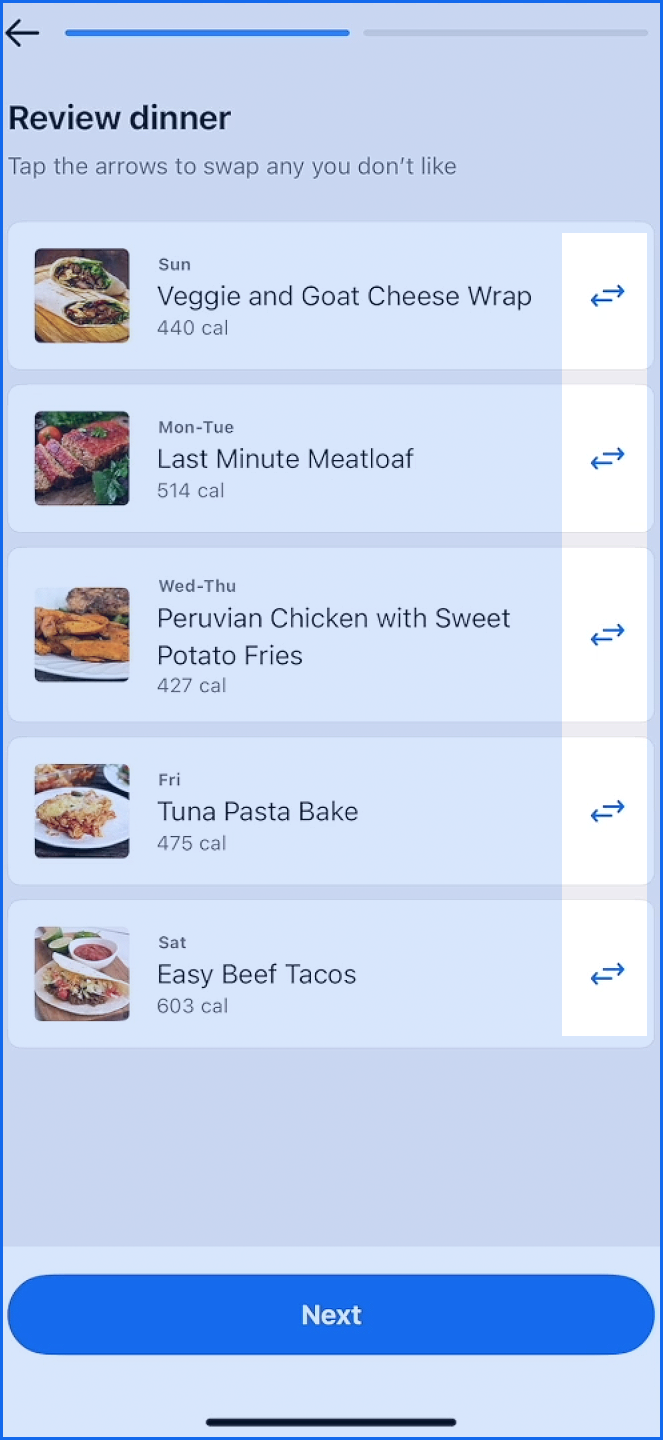
Task: Open the Peruvian Chicken with Sweet Potato Fries card
Action: click(333, 636)
